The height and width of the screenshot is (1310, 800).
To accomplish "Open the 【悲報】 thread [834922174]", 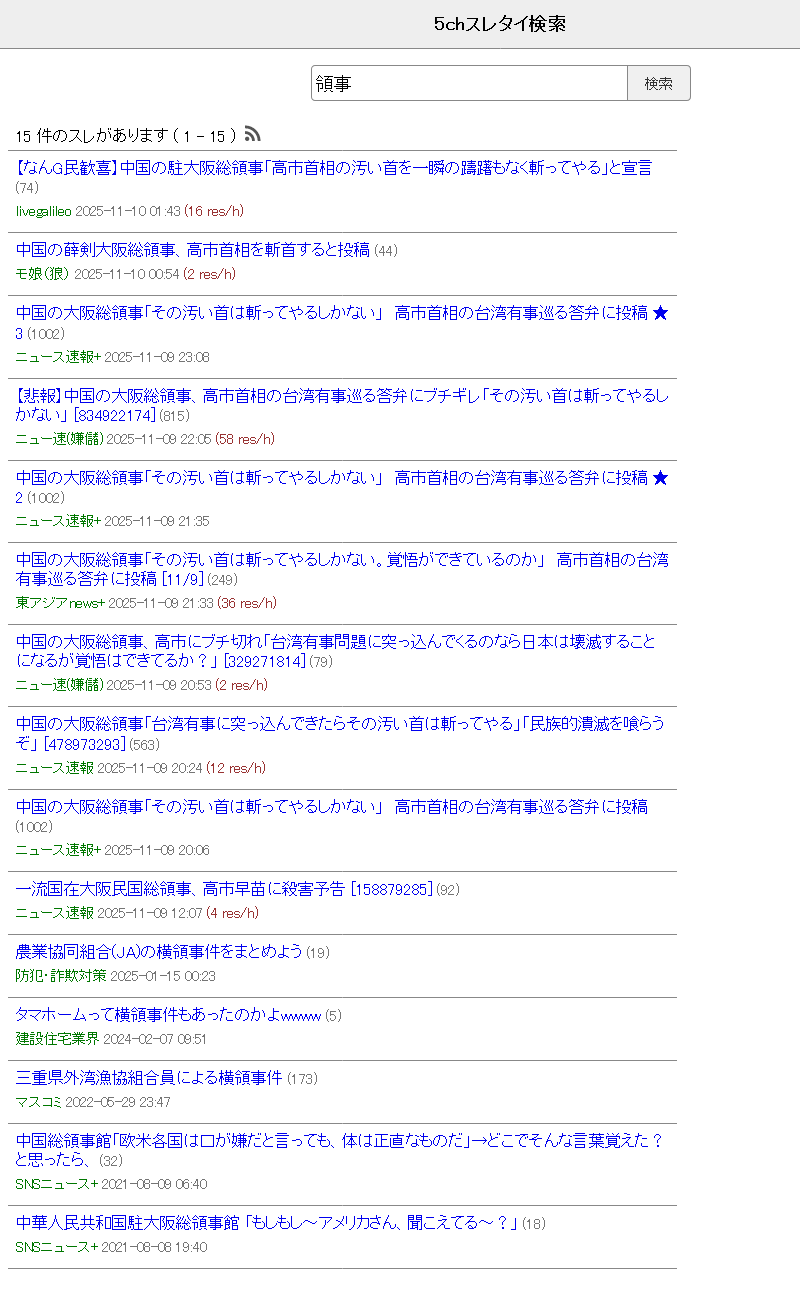I will tap(340, 396).
